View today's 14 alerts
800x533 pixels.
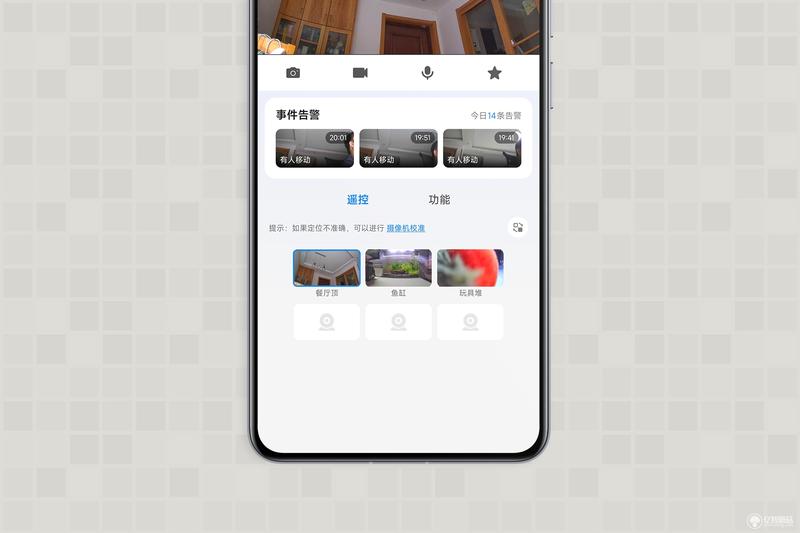click(496, 116)
